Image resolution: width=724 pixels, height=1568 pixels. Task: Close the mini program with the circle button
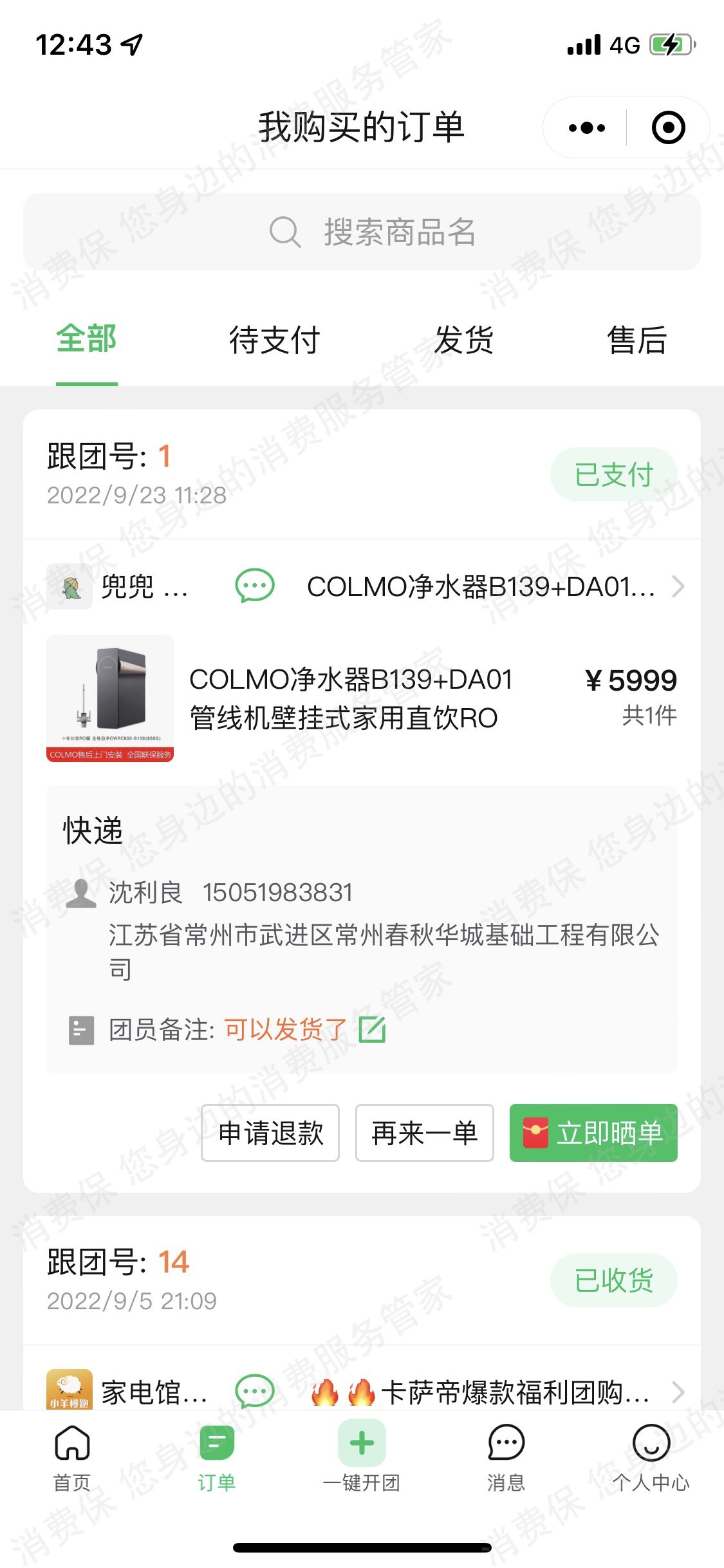668,127
